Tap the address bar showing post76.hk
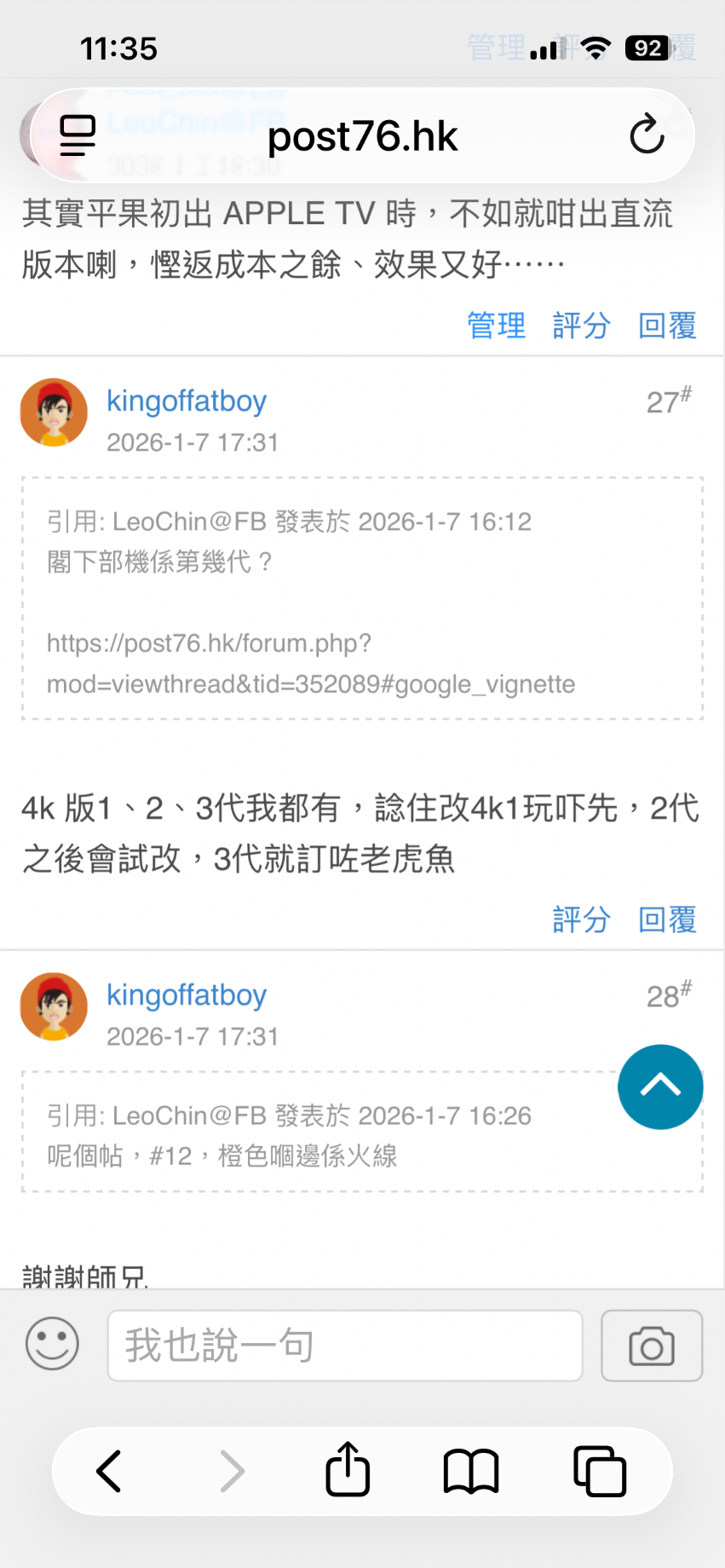 click(x=362, y=135)
